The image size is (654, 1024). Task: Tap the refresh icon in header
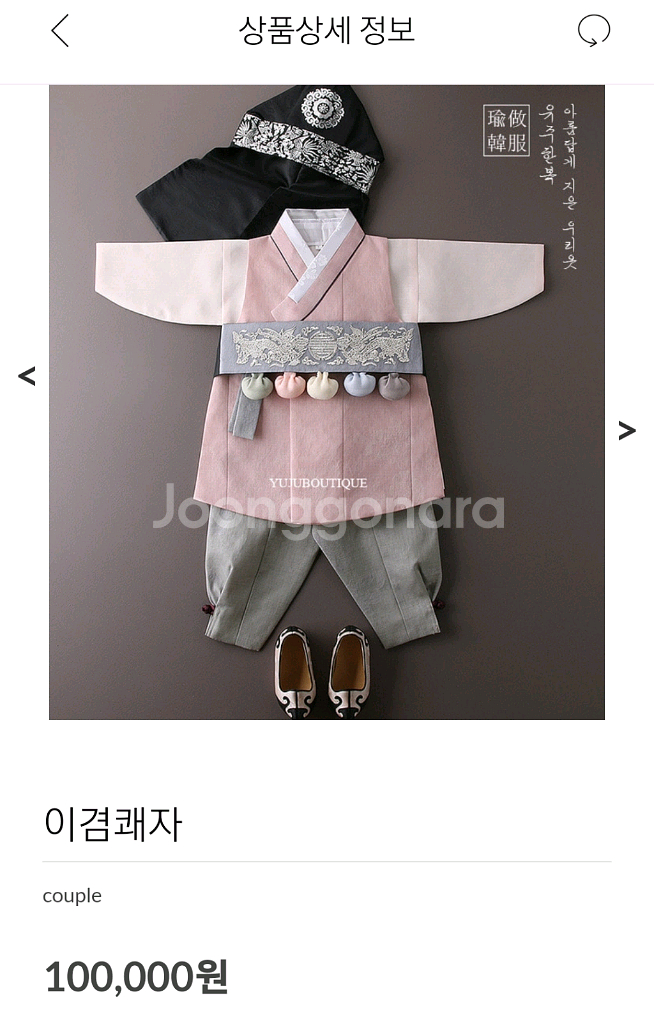[594, 31]
